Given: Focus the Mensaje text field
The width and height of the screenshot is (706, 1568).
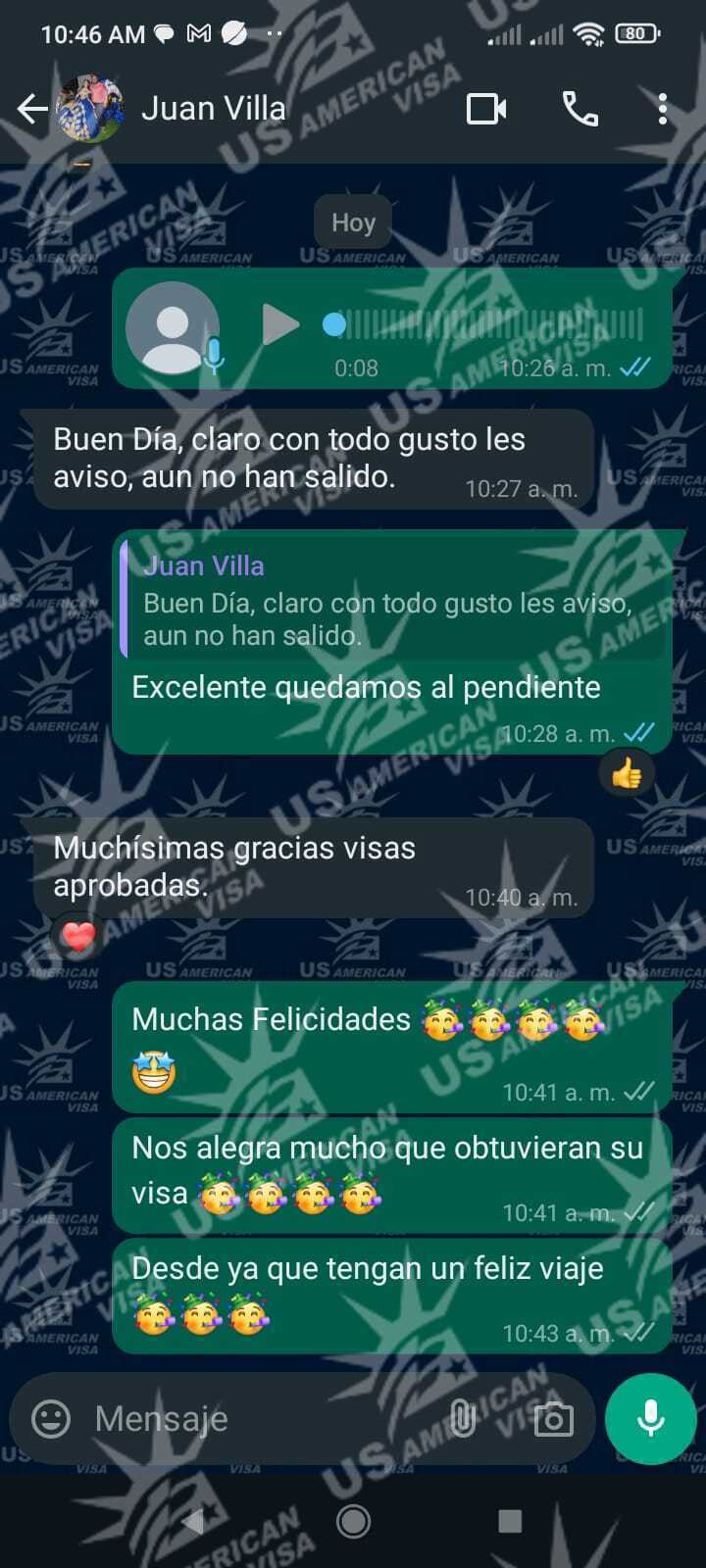Looking at the screenshot, I should [x=255, y=1418].
